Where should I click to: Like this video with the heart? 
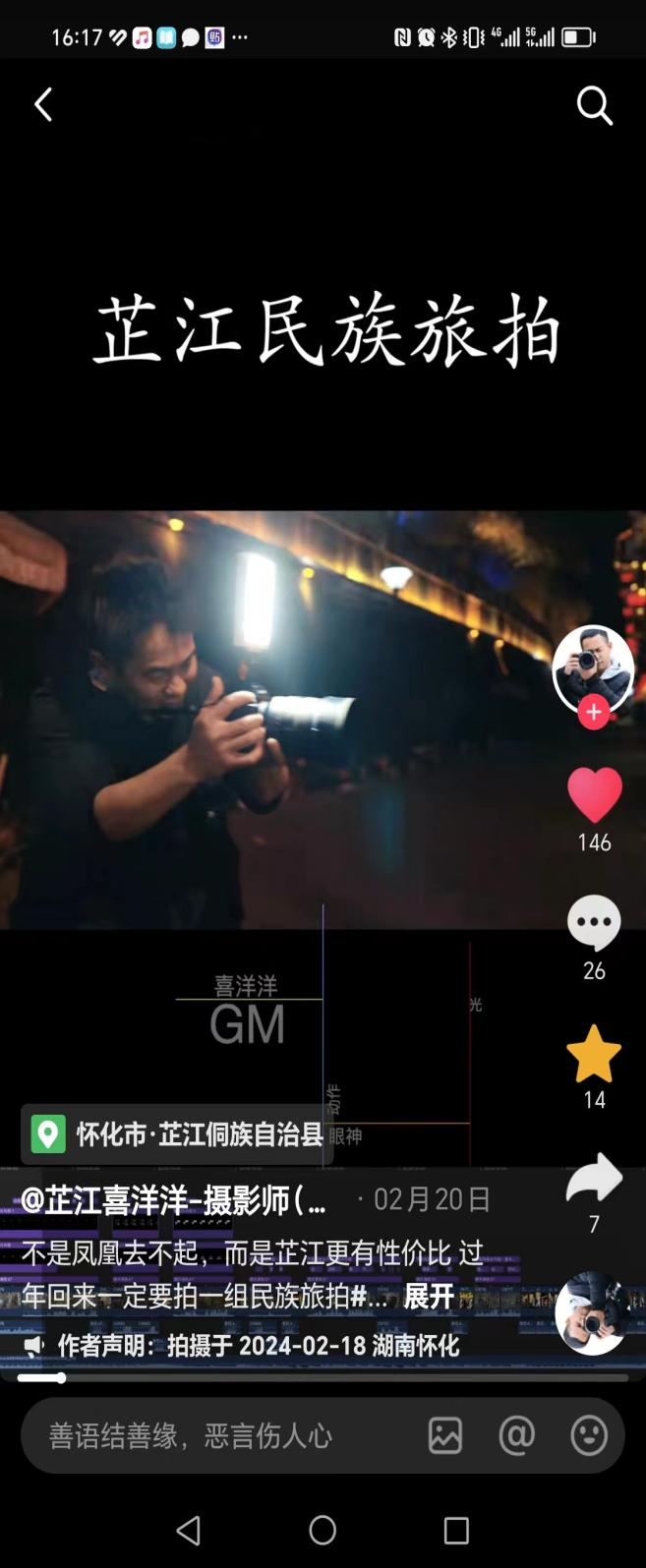click(594, 795)
